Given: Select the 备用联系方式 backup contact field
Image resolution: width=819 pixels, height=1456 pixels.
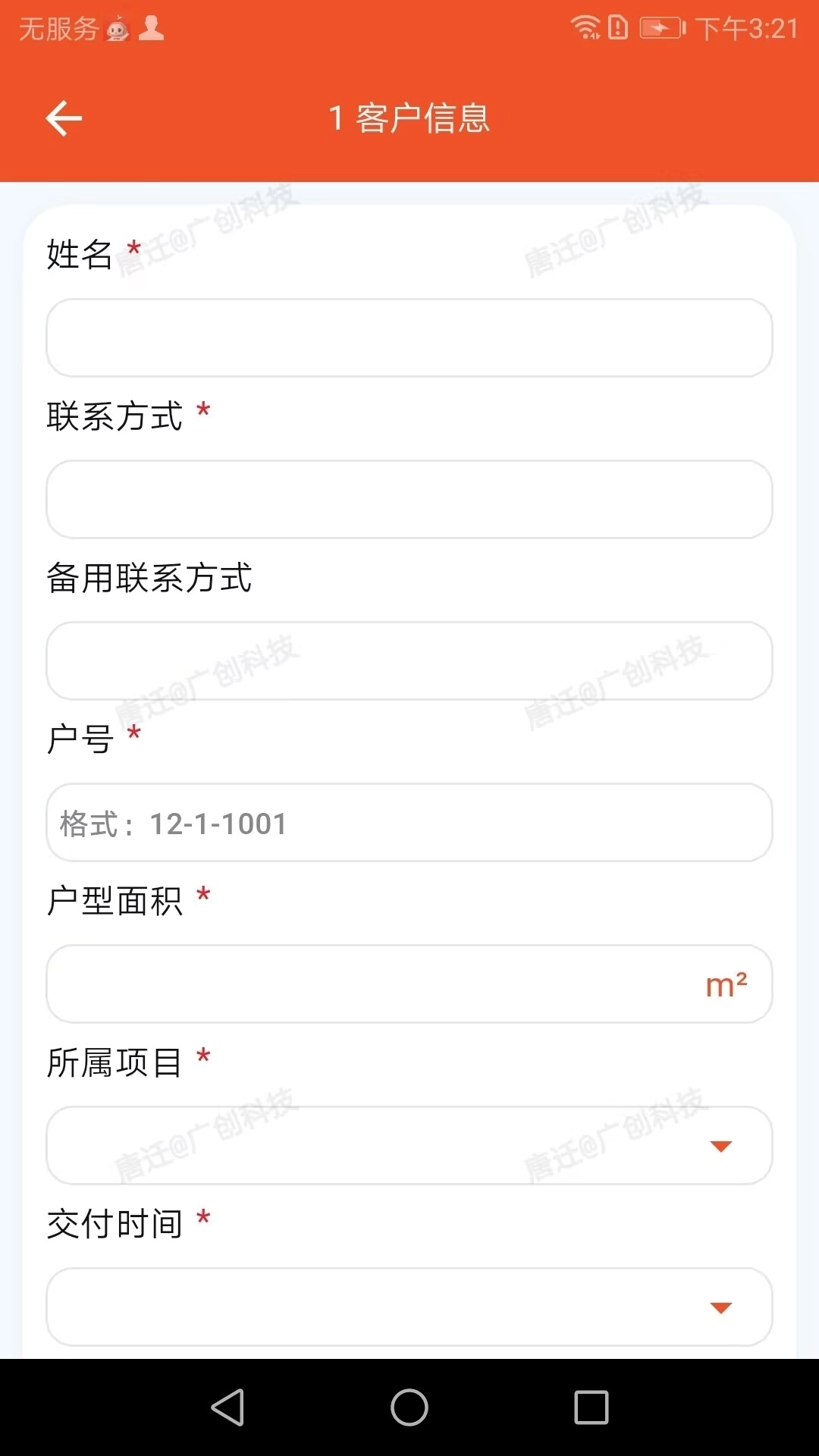Looking at the screenshot, I should click(409, 661).
